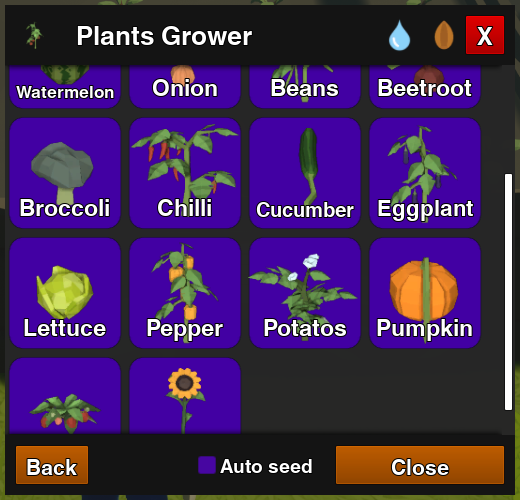The height and width of the screenshot is (500, 520).
Task: Pick the Pepper plant tile
Action: (x=185, y=293)
